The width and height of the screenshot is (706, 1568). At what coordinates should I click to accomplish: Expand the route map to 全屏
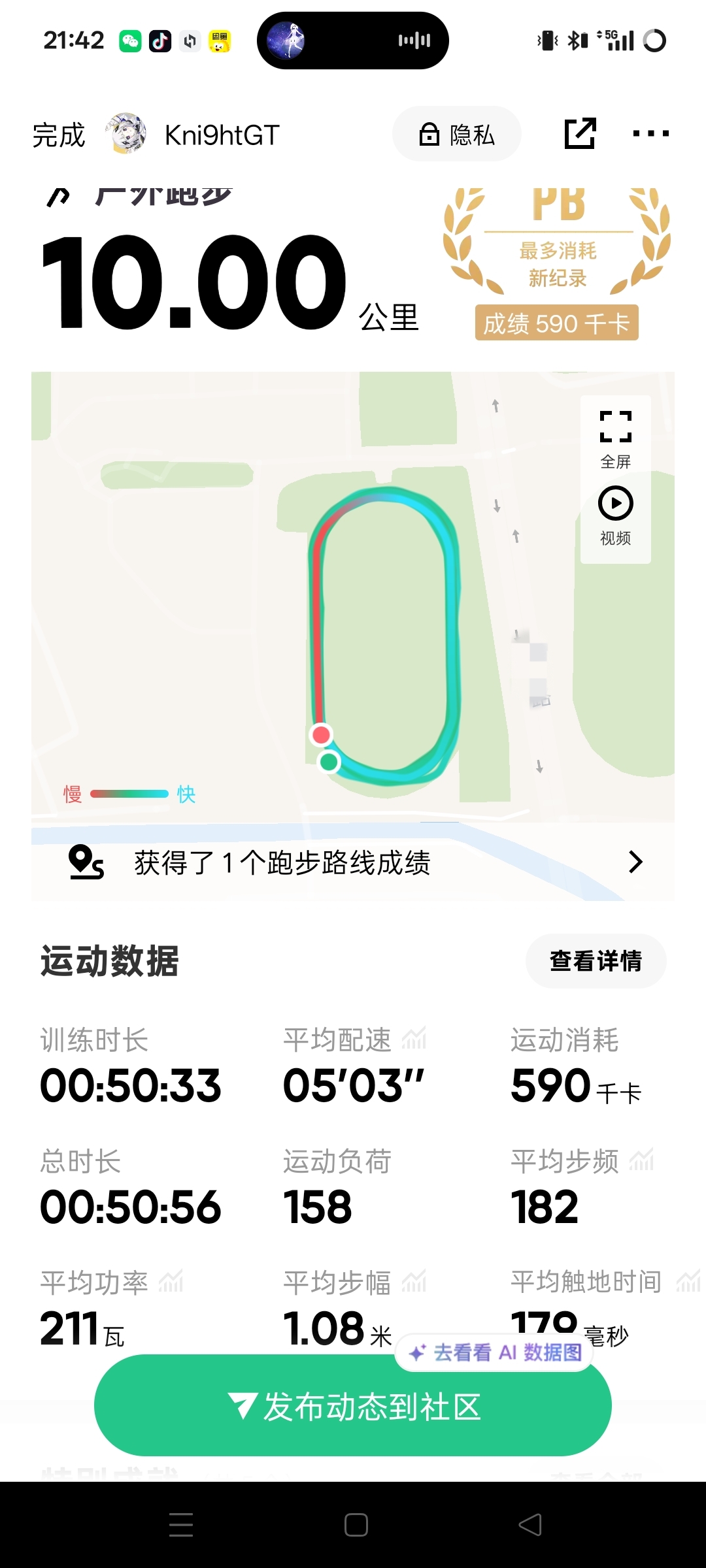[x=615, y=439]
